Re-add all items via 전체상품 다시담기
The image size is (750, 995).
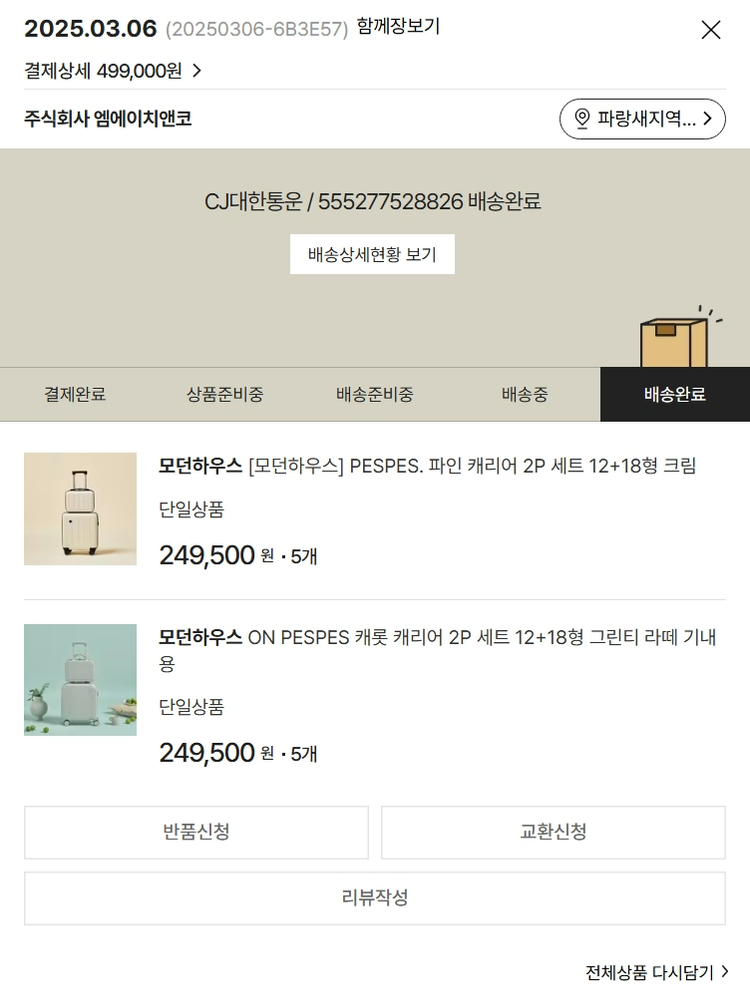pos(657,972)
